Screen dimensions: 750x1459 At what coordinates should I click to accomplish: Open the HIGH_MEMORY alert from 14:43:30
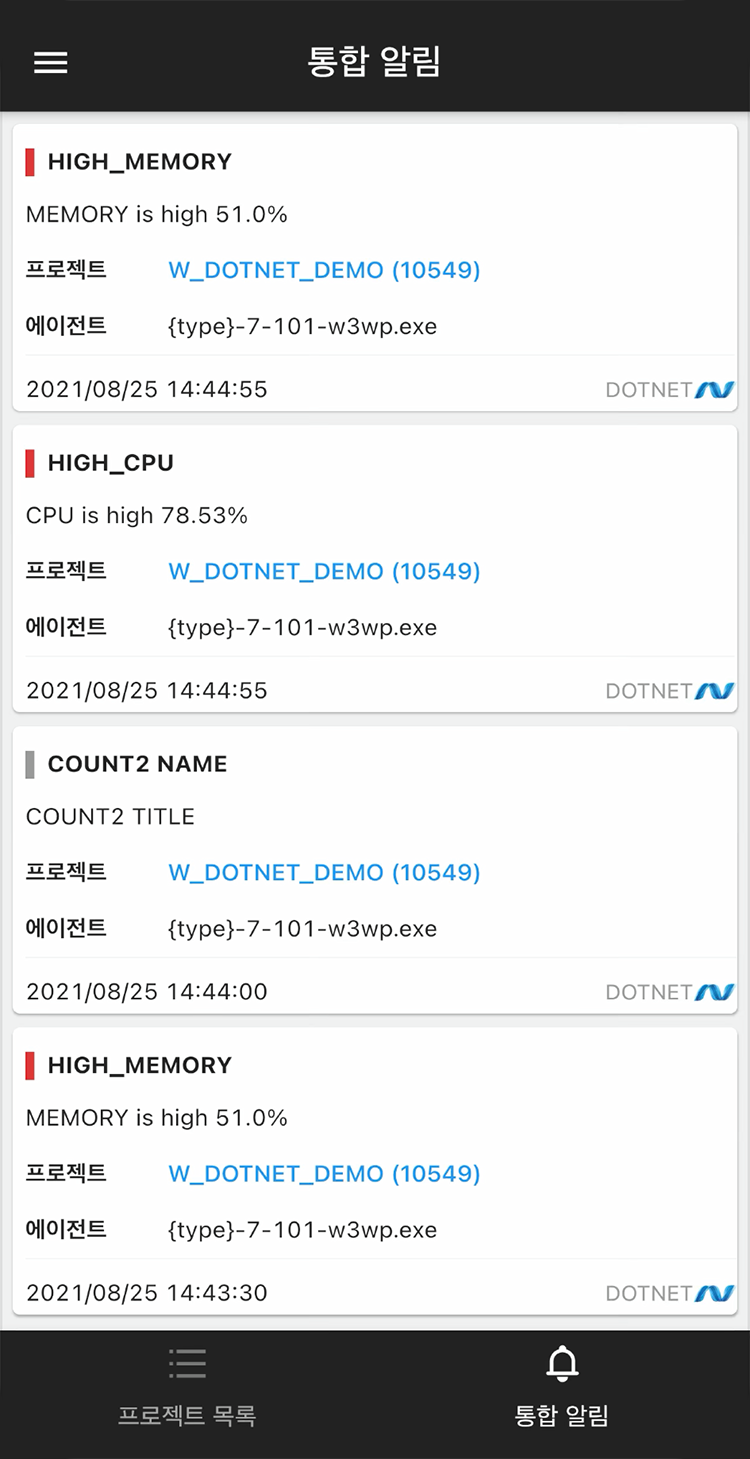[x=375, y=1170]
